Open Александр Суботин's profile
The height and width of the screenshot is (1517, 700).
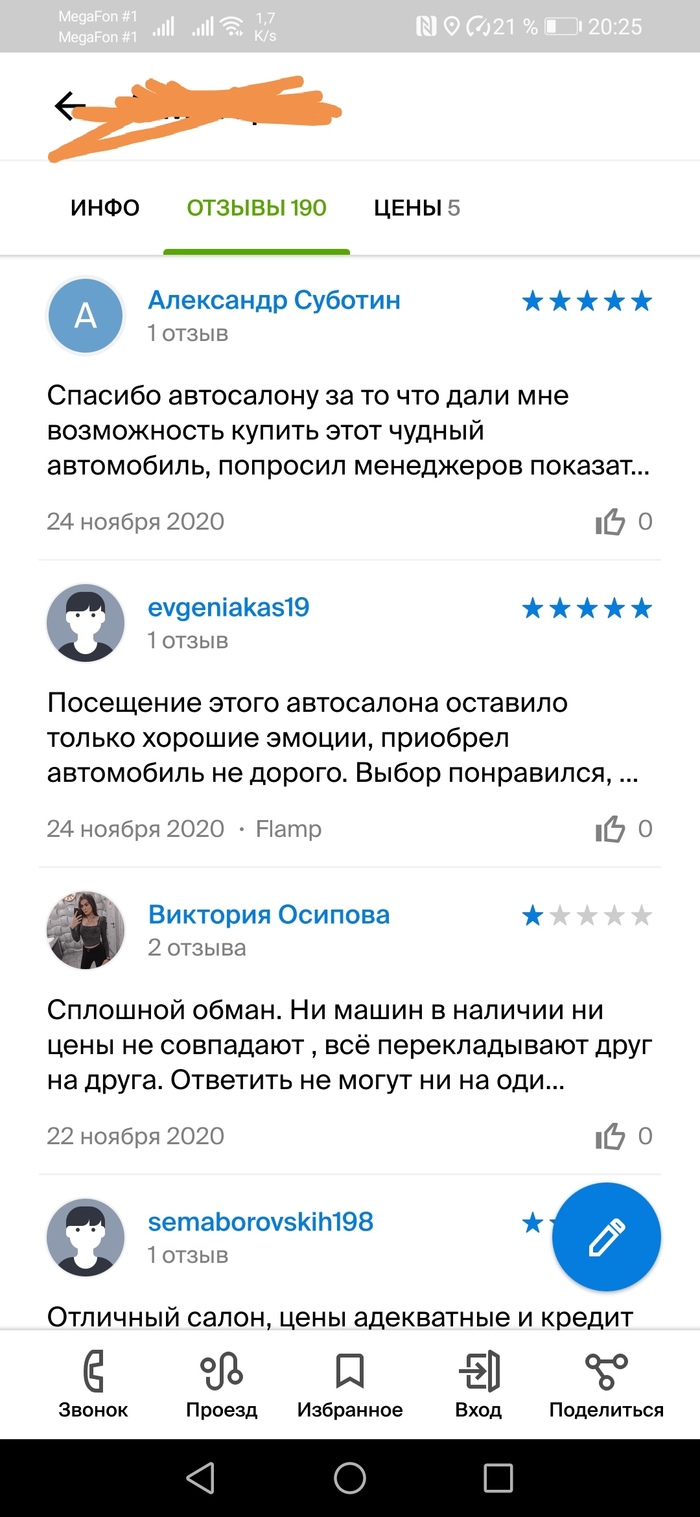(274, 300)
